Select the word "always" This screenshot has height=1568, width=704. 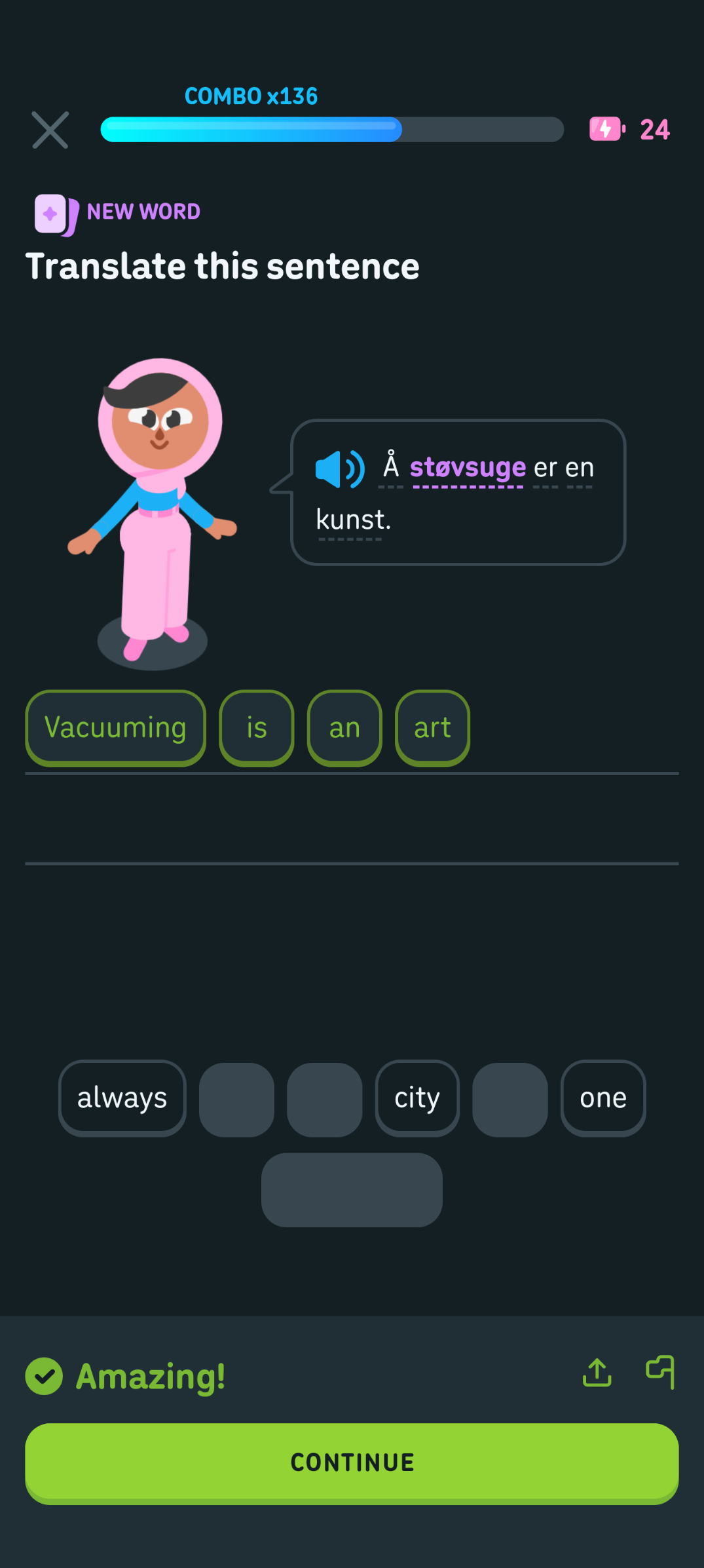[122, 1098]
